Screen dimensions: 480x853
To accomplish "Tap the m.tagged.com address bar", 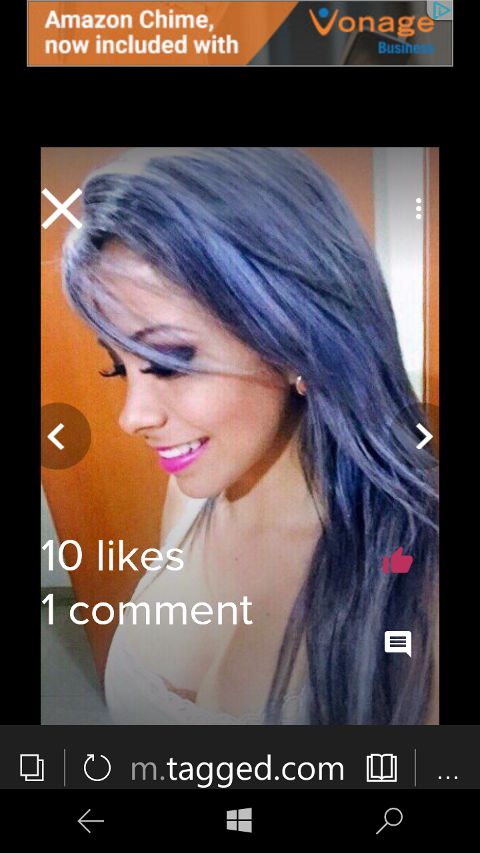I will (237, 769).
